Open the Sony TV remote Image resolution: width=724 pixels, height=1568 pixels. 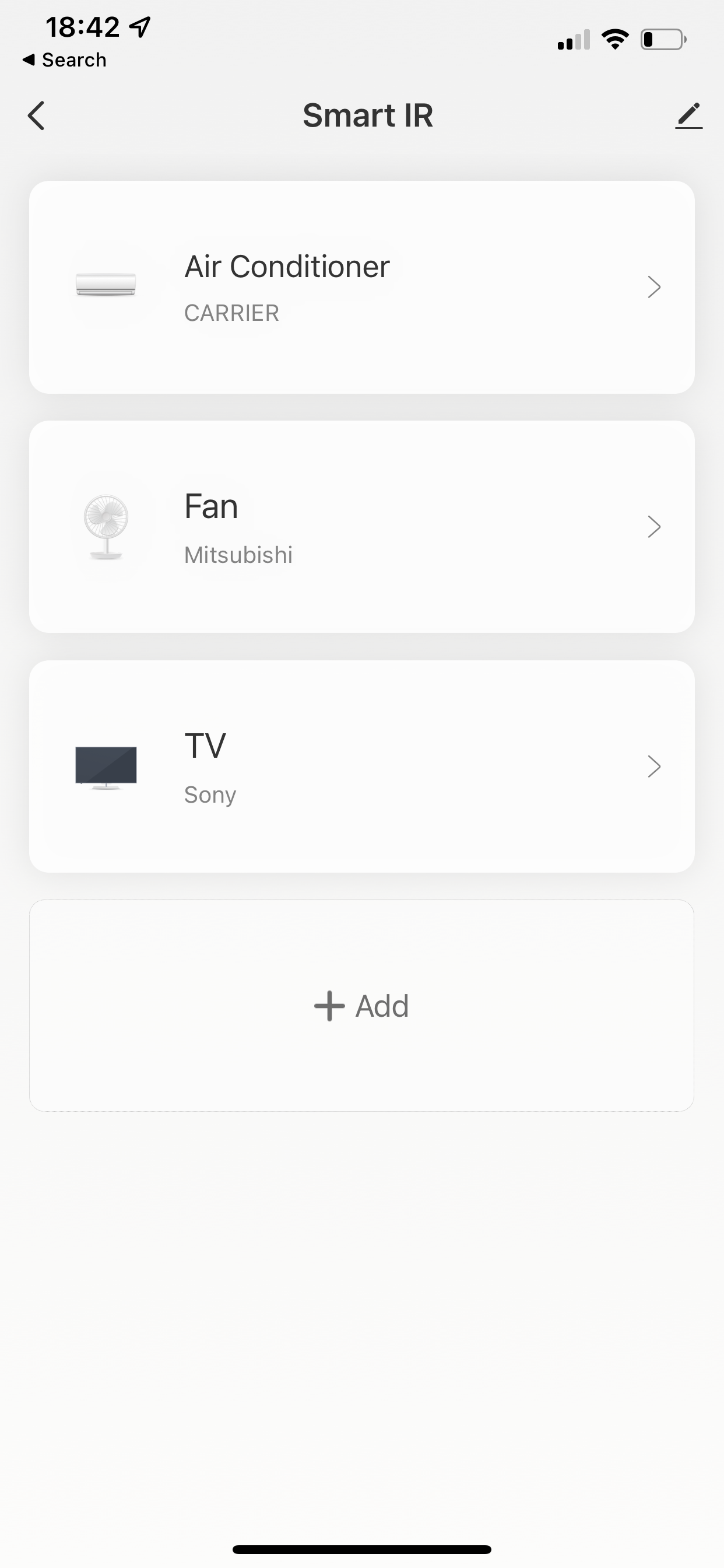[x=361, y=766]
